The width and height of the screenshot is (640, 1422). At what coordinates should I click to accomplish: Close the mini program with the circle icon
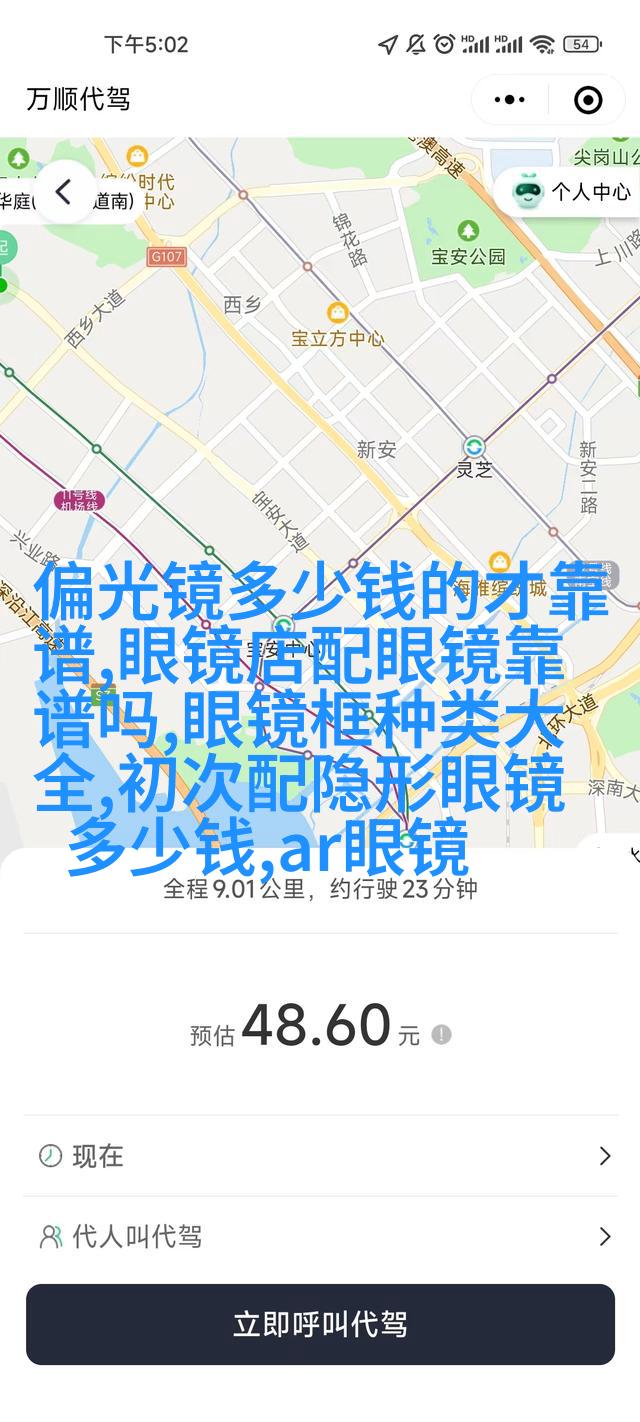[587, 99]
